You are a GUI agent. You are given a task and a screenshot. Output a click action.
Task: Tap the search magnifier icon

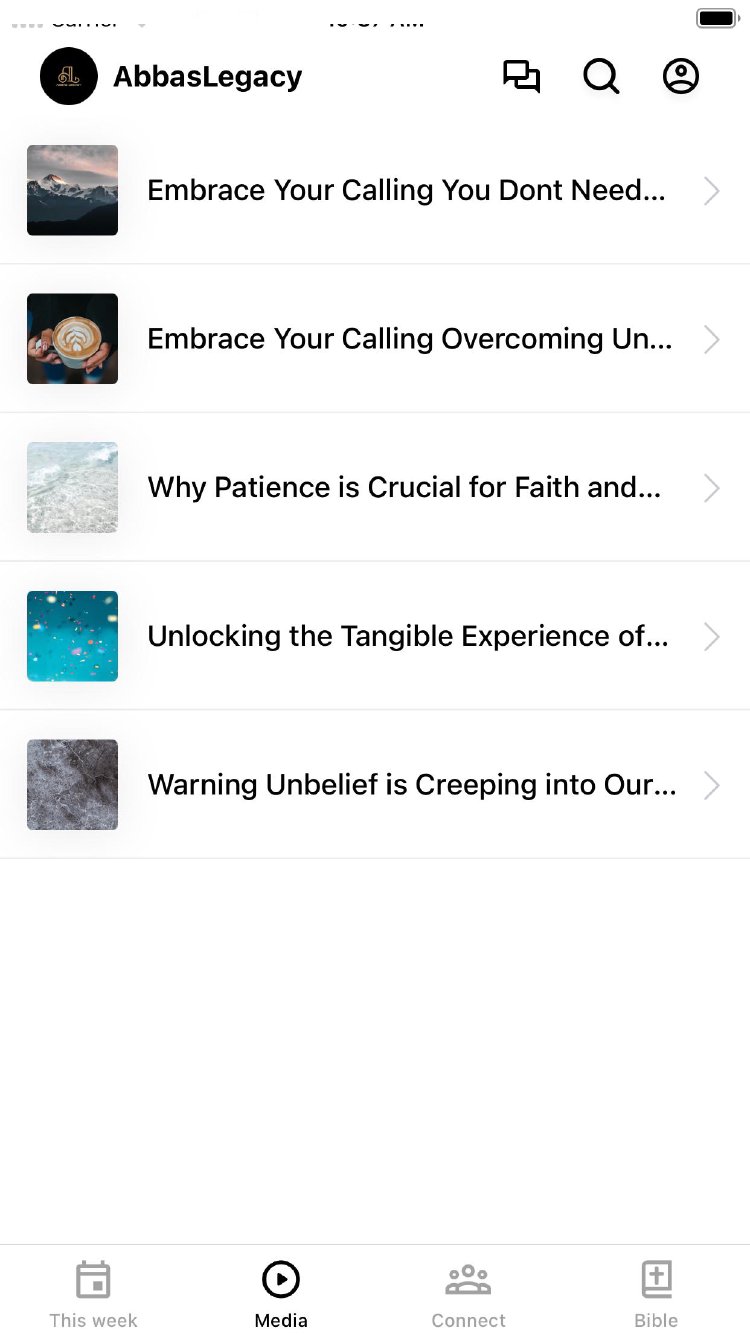coord(601,77)
